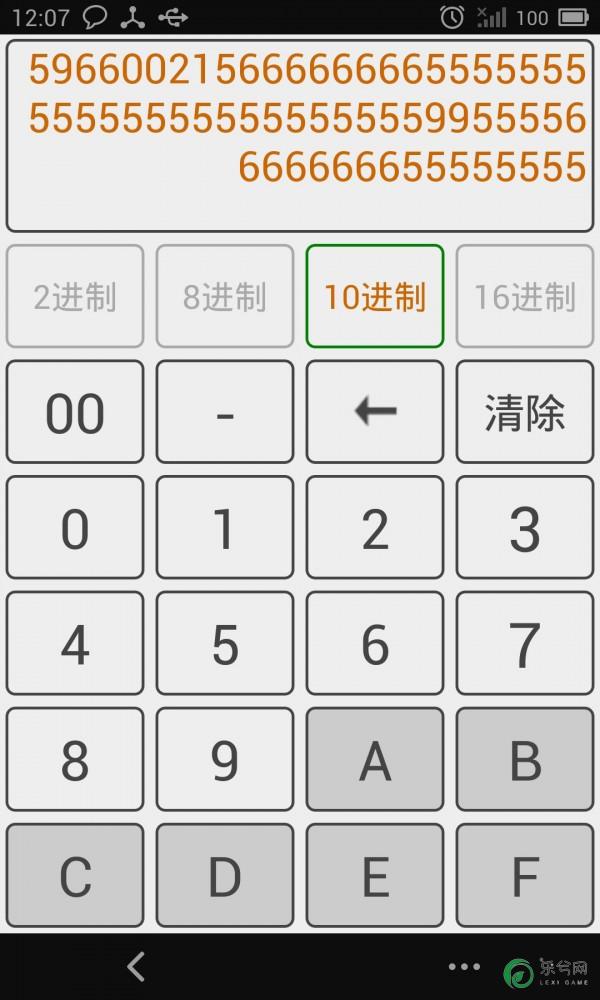600x1000 pixels.
Task: Tap the 6 key
Action: tap(375, 644)
